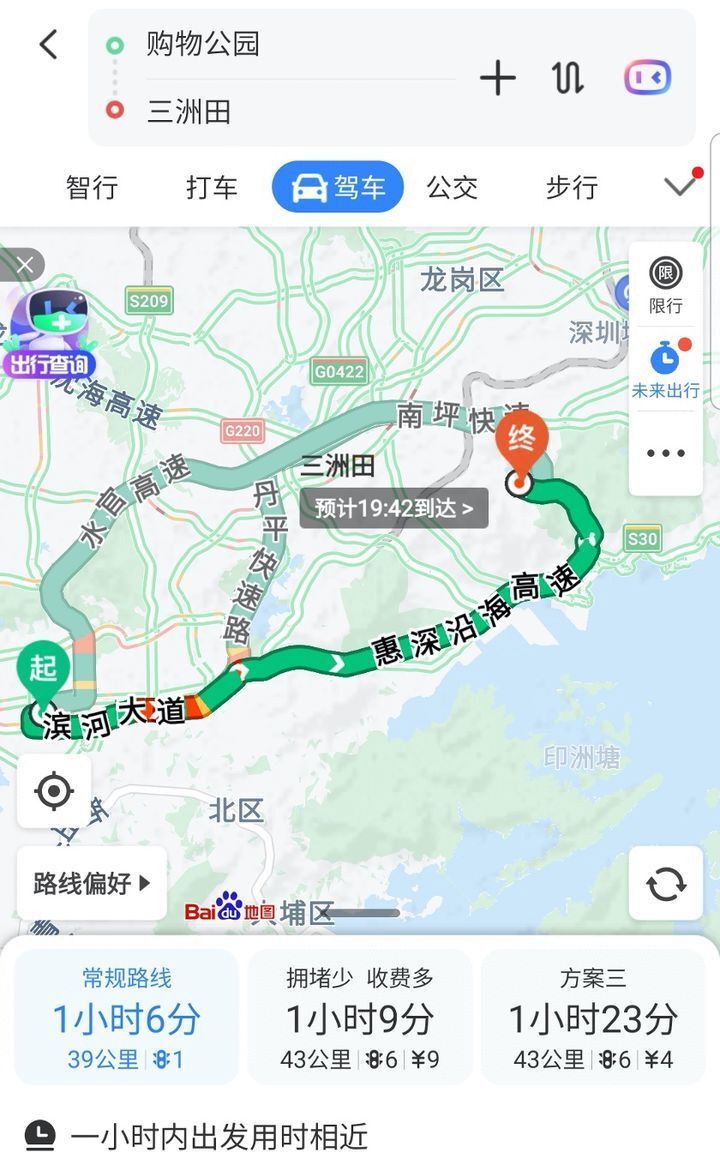Tap the navigation recorder icon beside swap
The width and height of the screenshot is (720, 1158).
646,77
